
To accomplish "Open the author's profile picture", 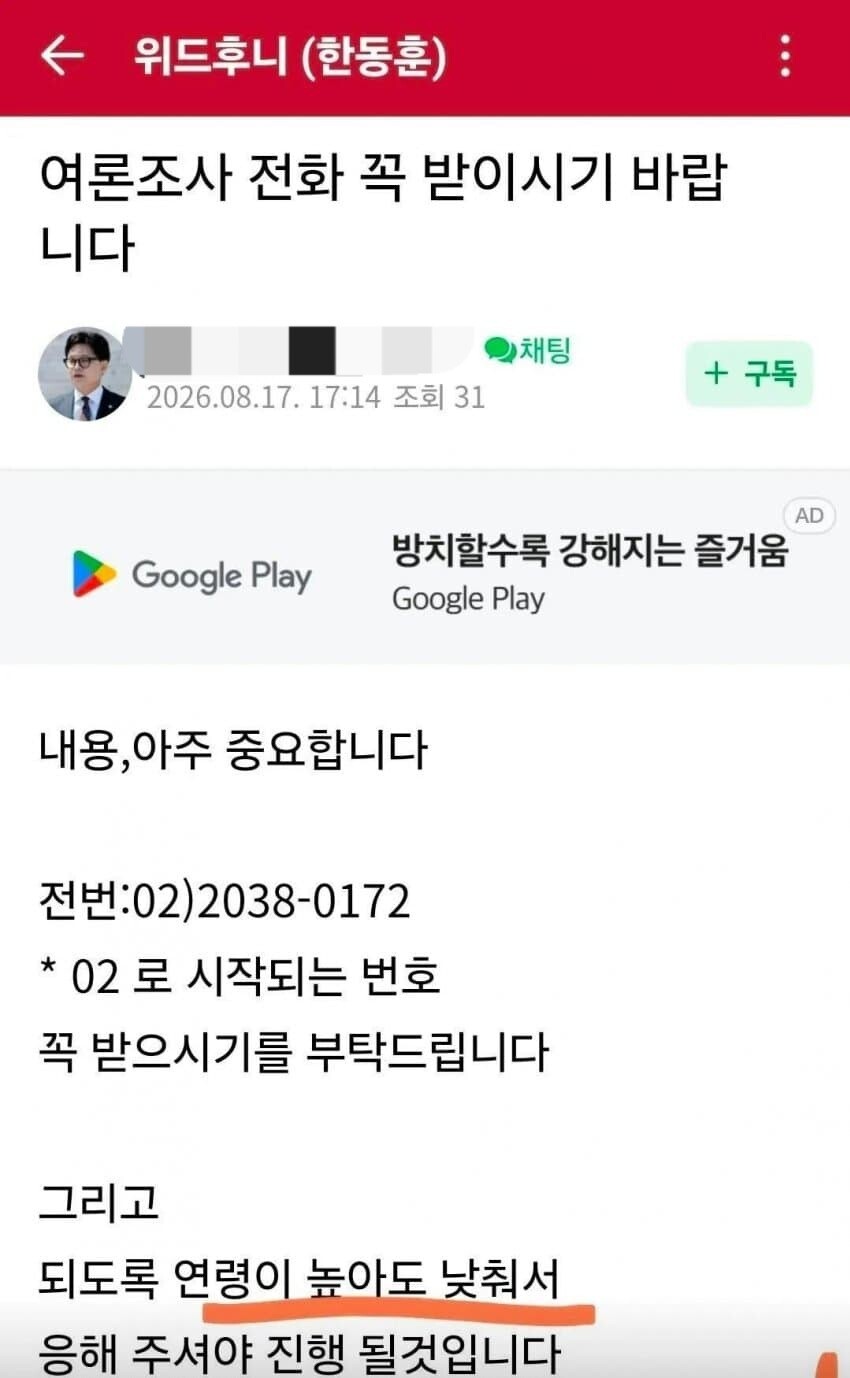I will [x=85, y=375].
